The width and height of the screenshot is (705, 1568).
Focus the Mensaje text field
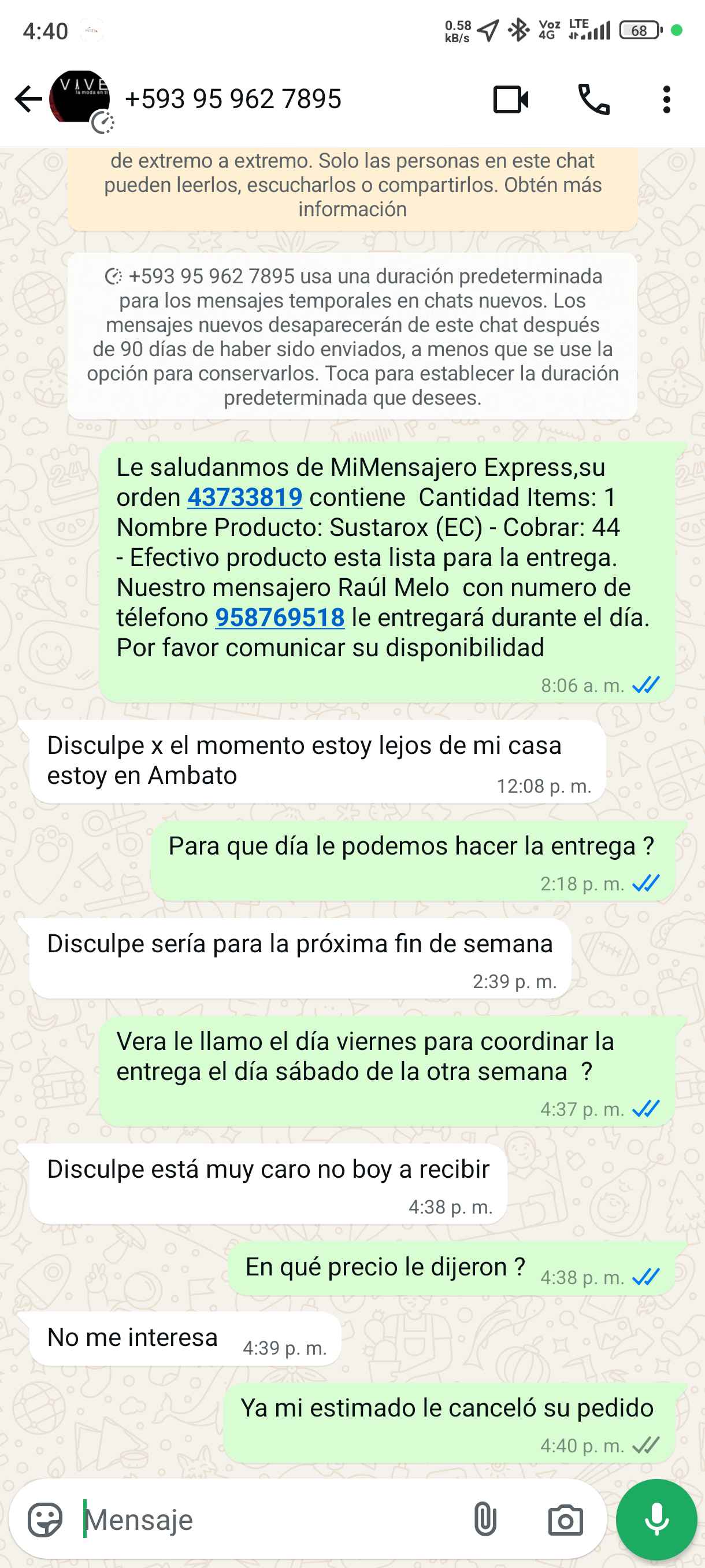tap(268, 1519)
